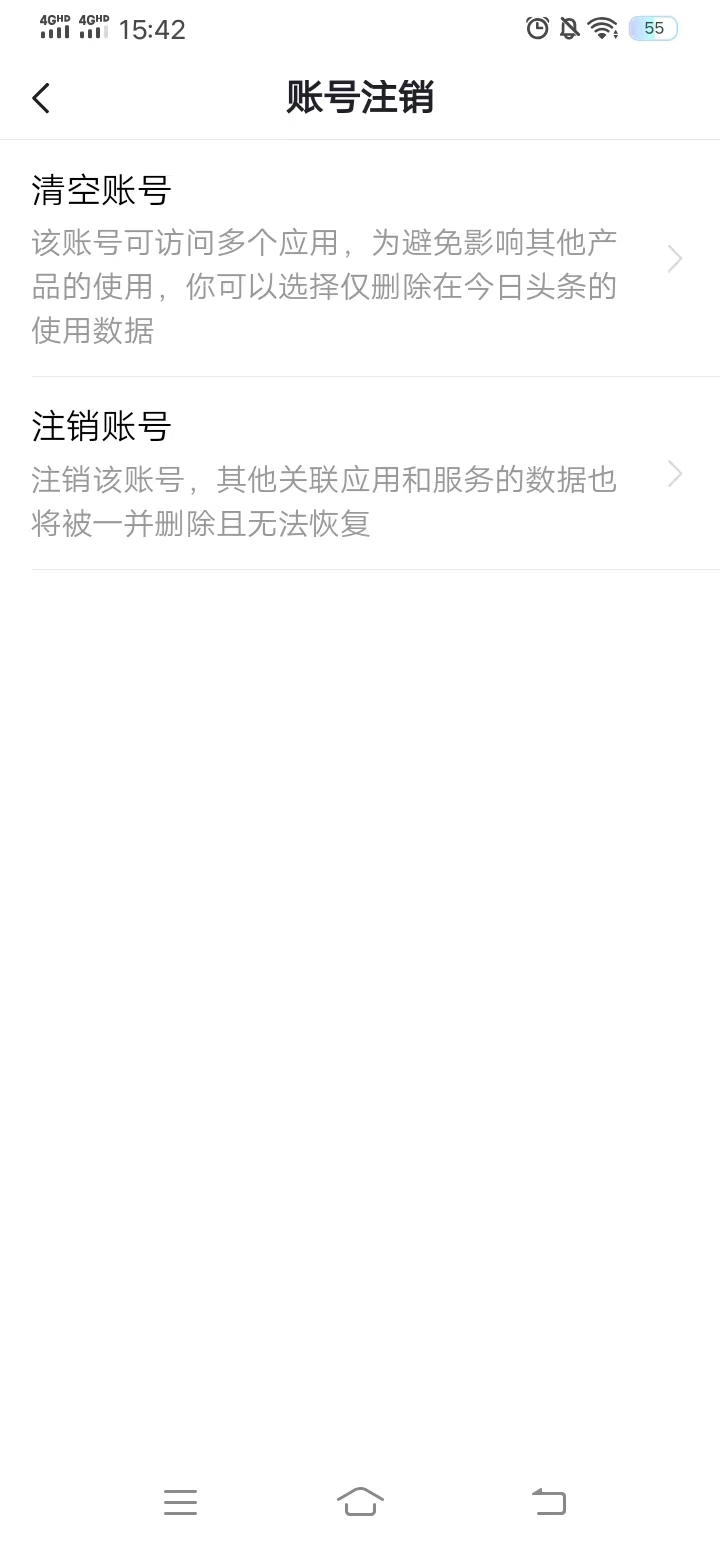
Task: Tap the home button in navigation bar
Action: click(360, 1501)
